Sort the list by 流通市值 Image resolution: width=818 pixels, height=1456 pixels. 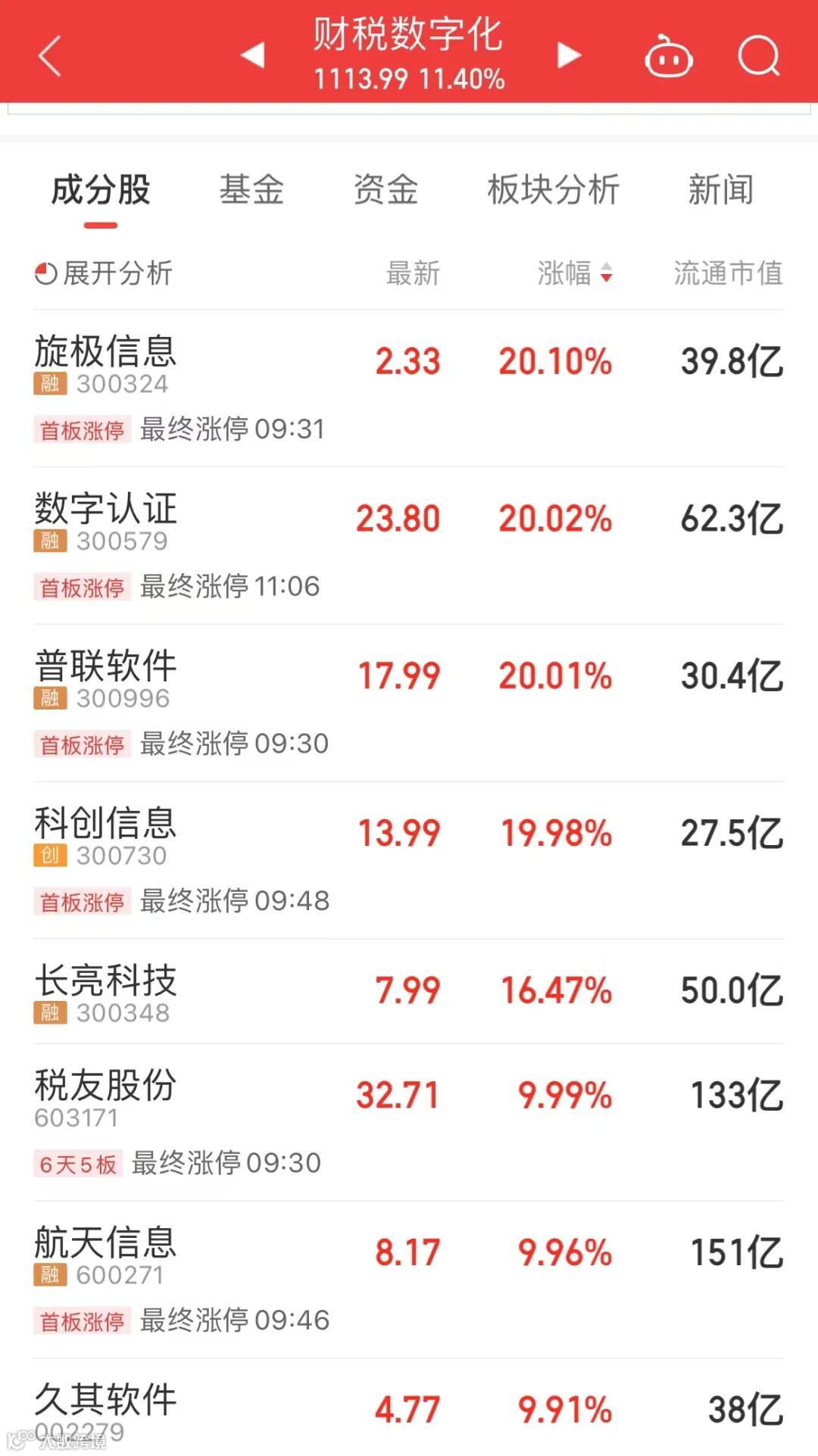tap(728, 273)
